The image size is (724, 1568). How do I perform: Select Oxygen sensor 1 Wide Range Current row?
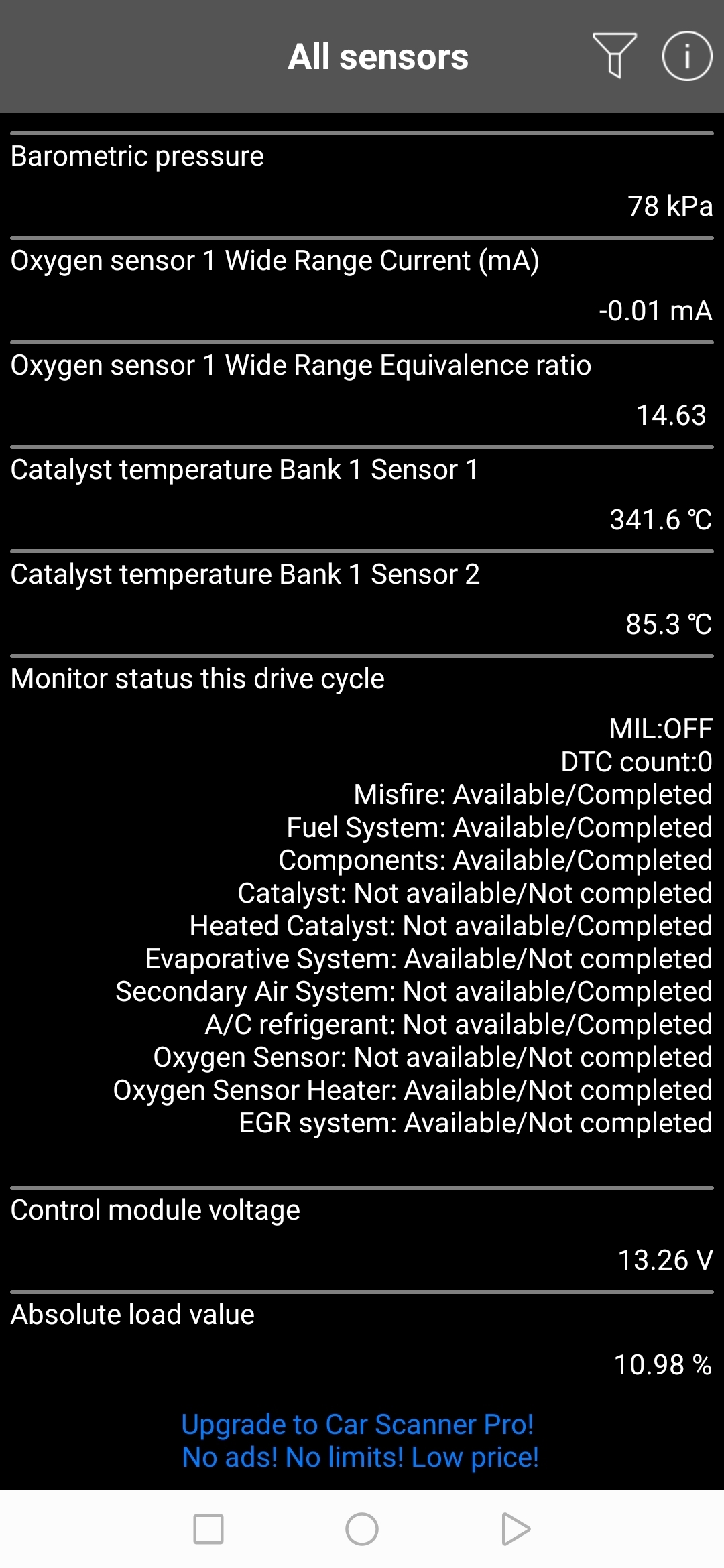(362, 285)
